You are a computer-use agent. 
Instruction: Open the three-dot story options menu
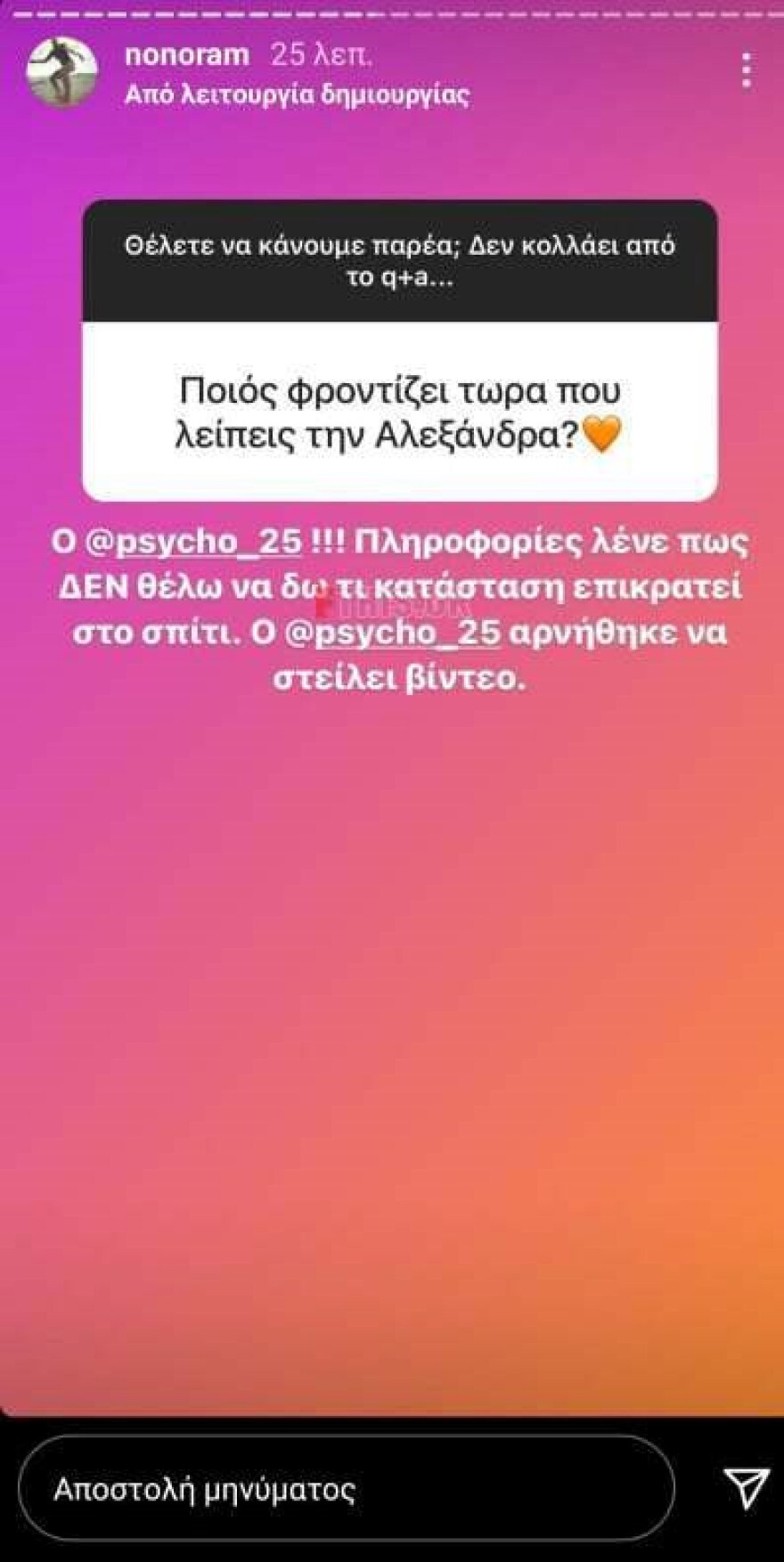[747, 70]
